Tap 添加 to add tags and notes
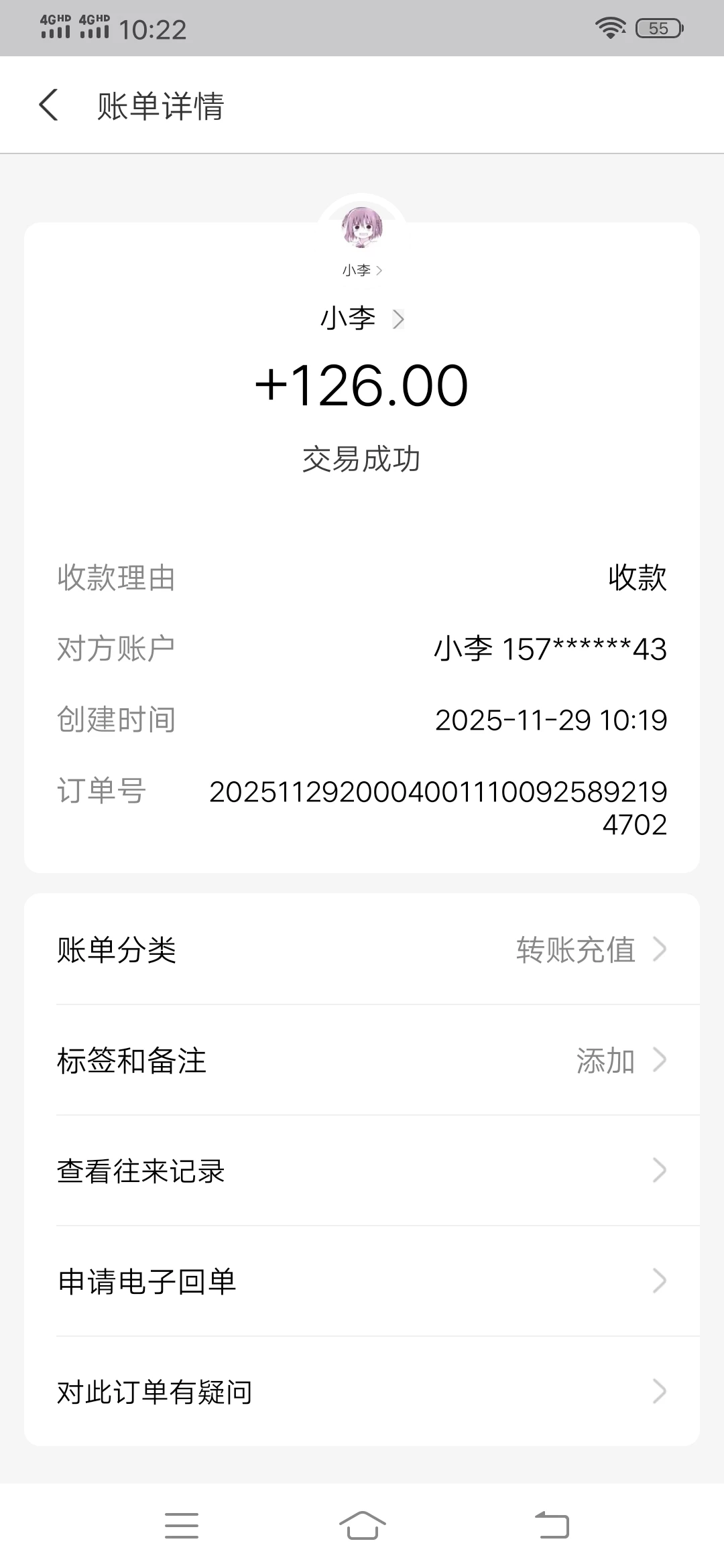 (606, 1060)
